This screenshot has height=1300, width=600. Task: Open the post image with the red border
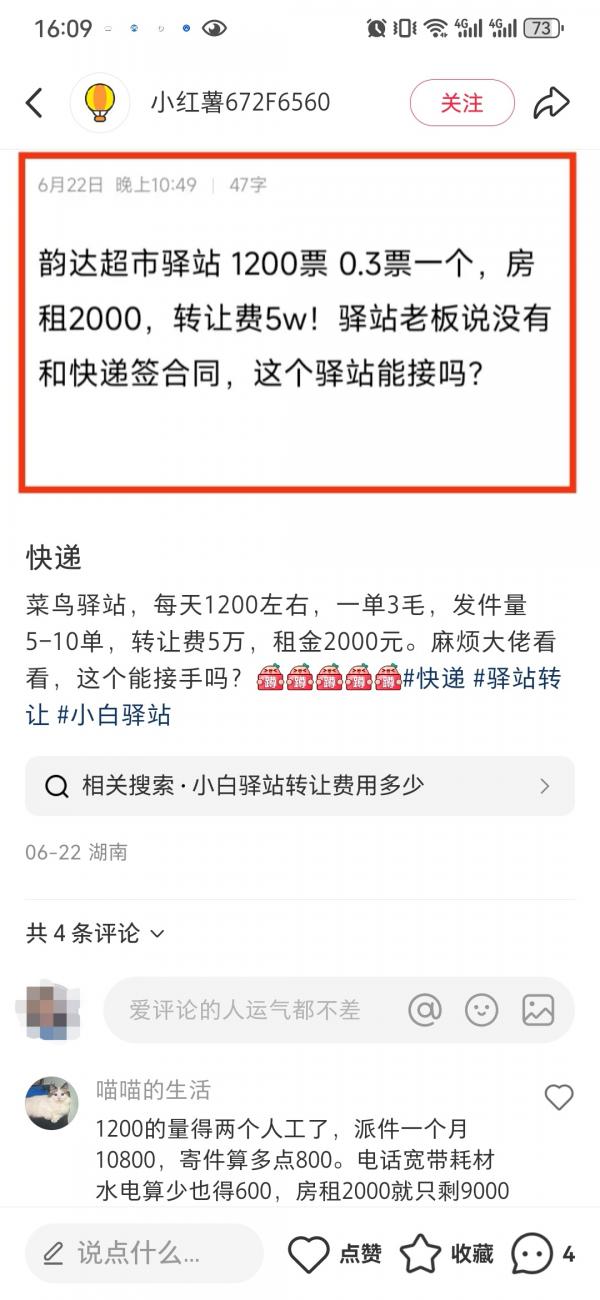pyautogui.click(x=298, y=322)
